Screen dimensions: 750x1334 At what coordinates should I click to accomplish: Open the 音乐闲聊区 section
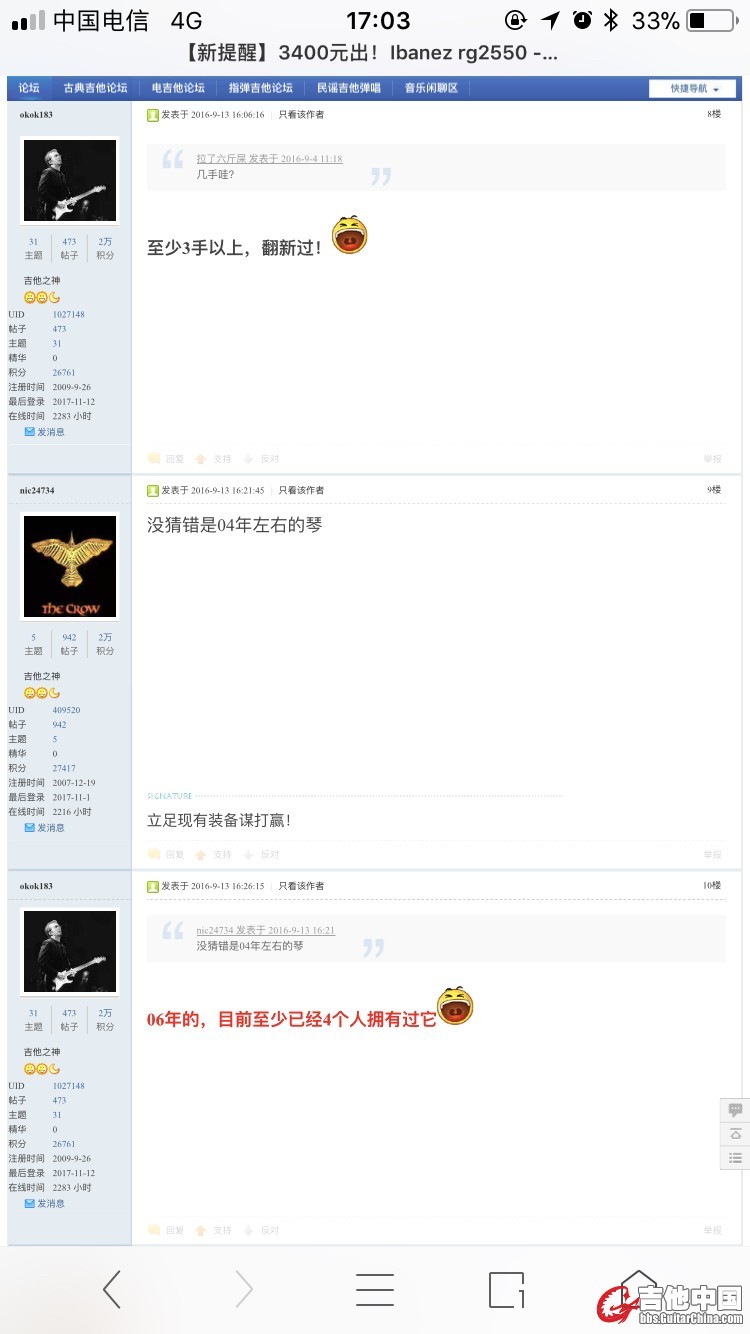pos(431,88)
